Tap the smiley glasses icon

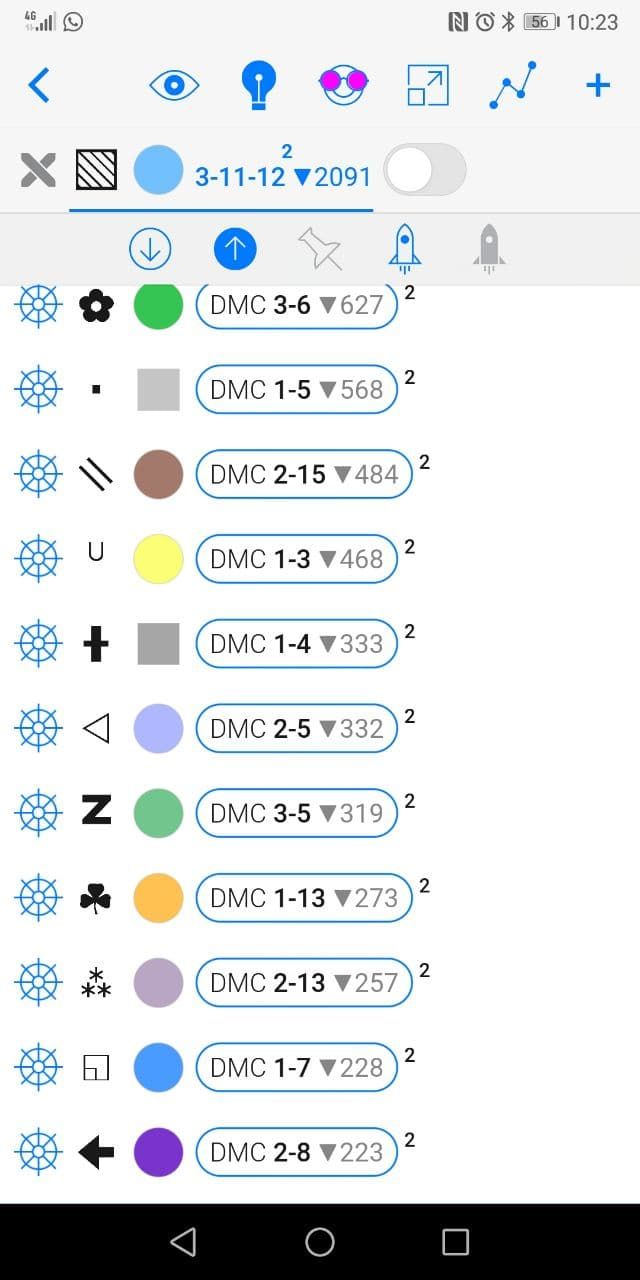pyautogui.click(x=343, y=84)
